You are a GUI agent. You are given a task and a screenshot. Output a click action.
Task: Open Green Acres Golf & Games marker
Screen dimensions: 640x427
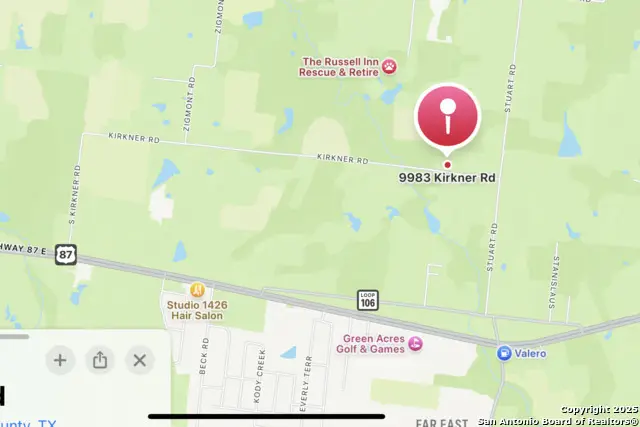tap(415, 344)
